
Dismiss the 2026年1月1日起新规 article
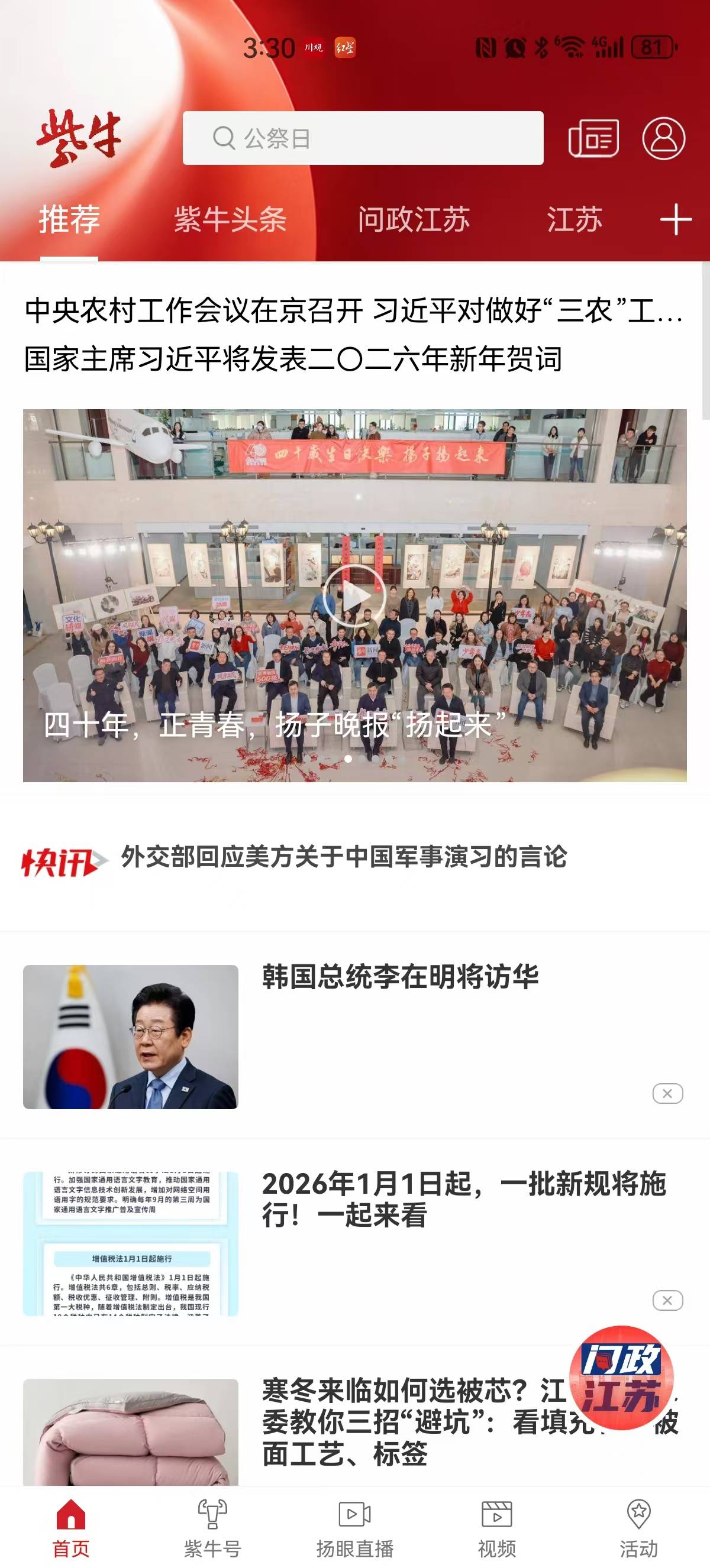667,1301
